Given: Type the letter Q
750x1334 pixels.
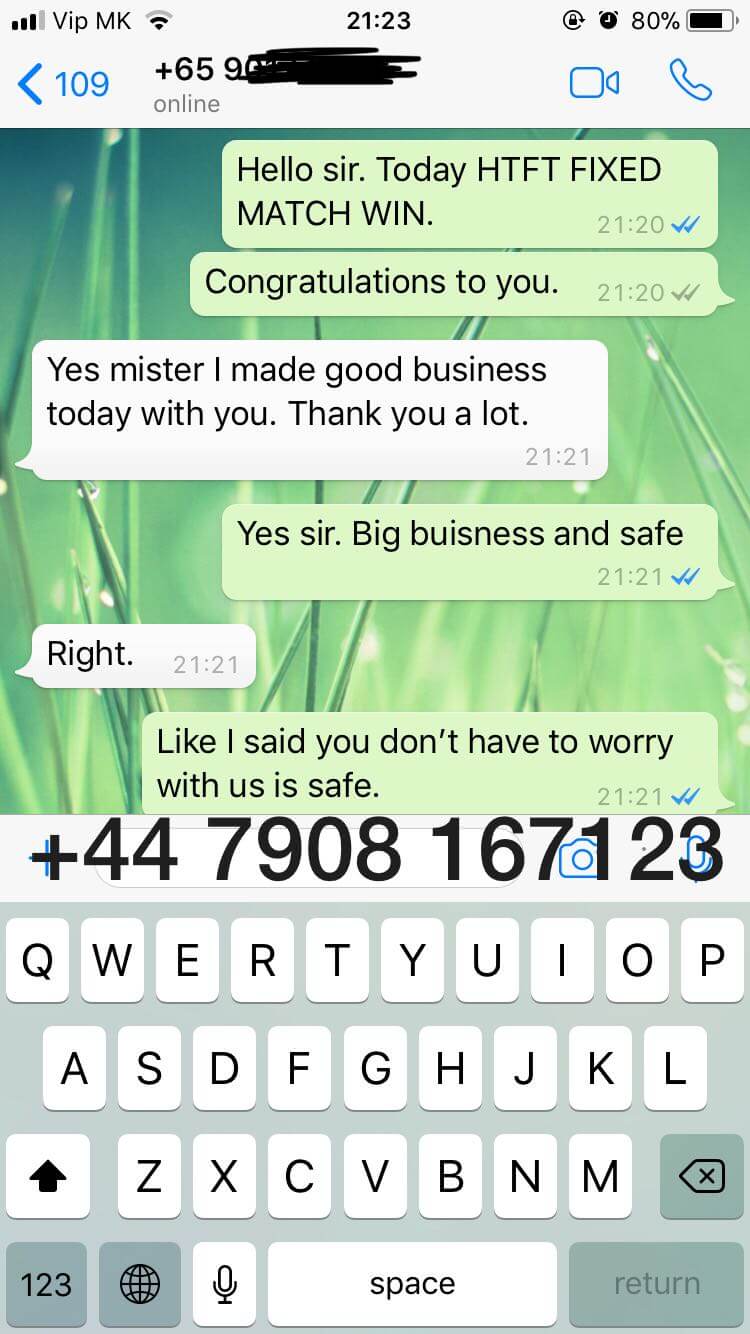Looking at the screenshot, I should point(37,960).
